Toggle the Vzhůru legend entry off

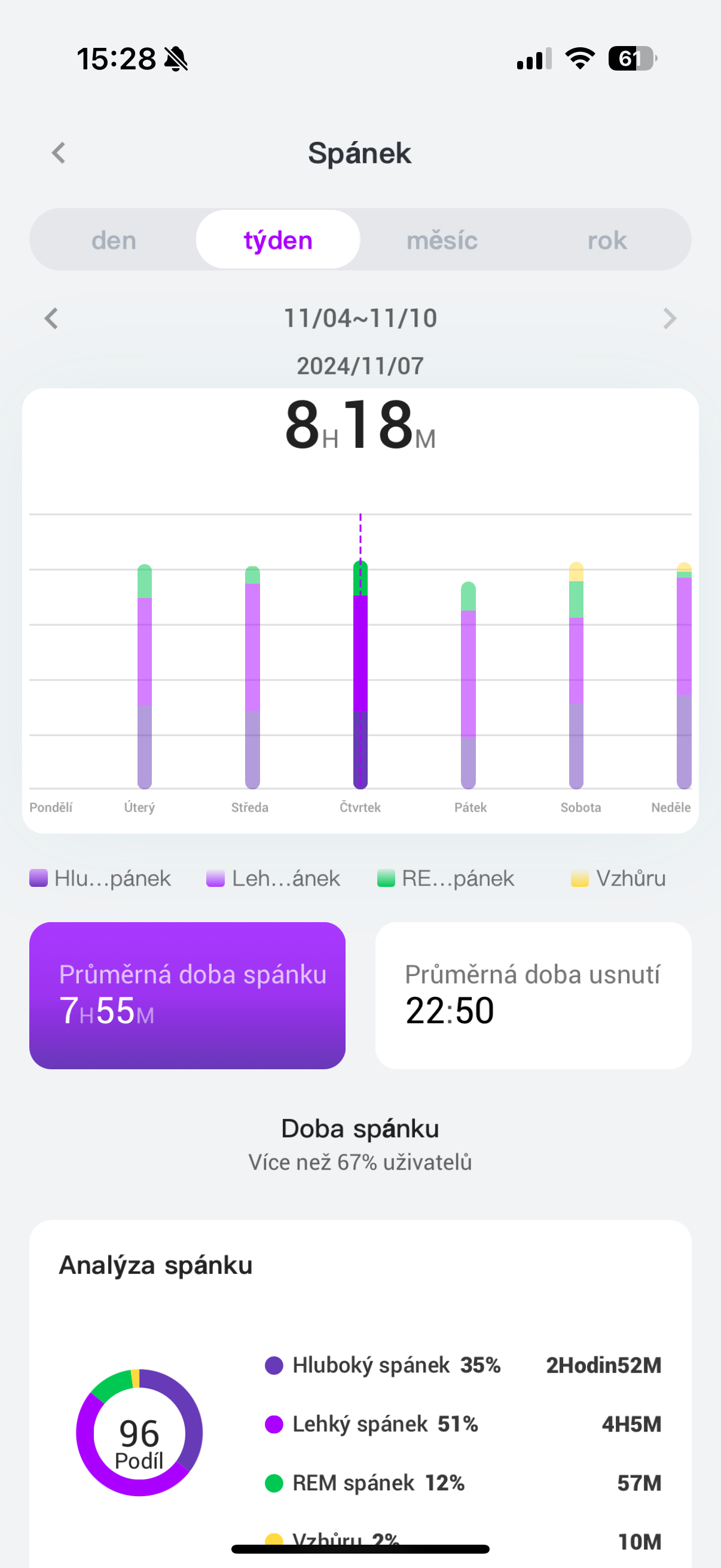pos(618,878)
